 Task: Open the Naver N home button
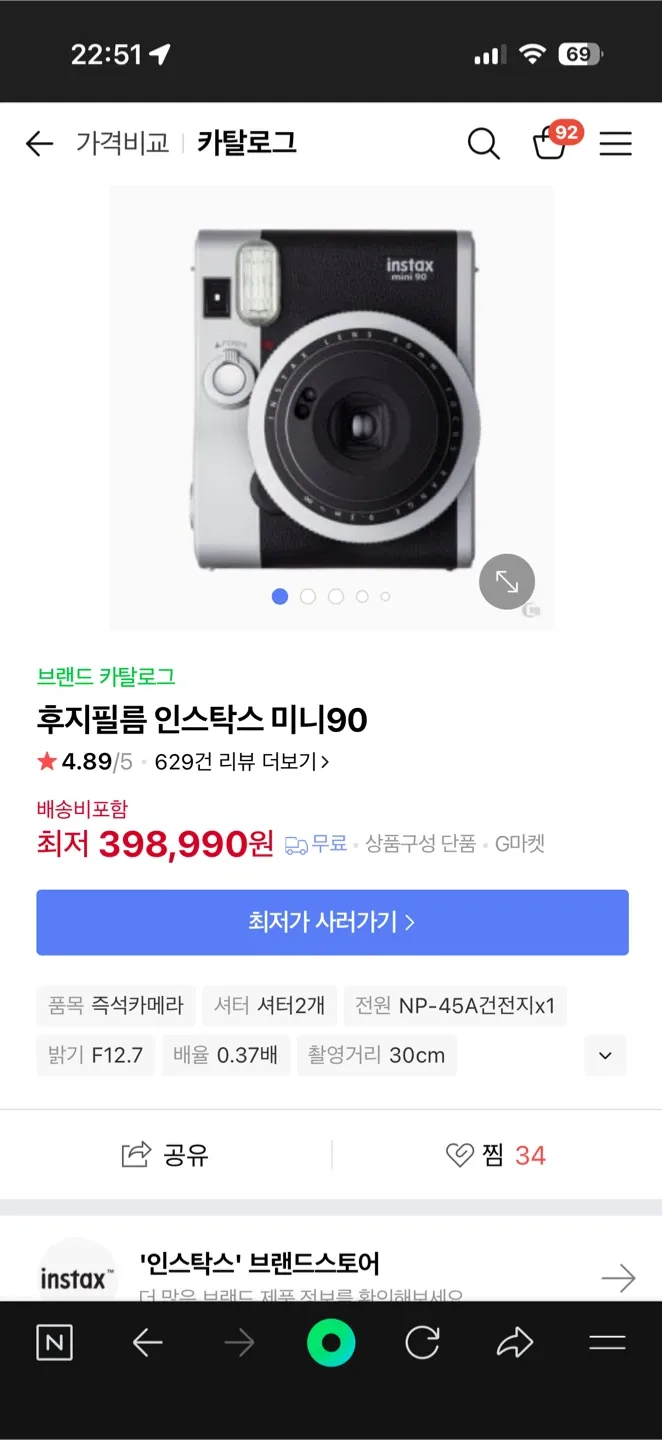point(54,1343)
